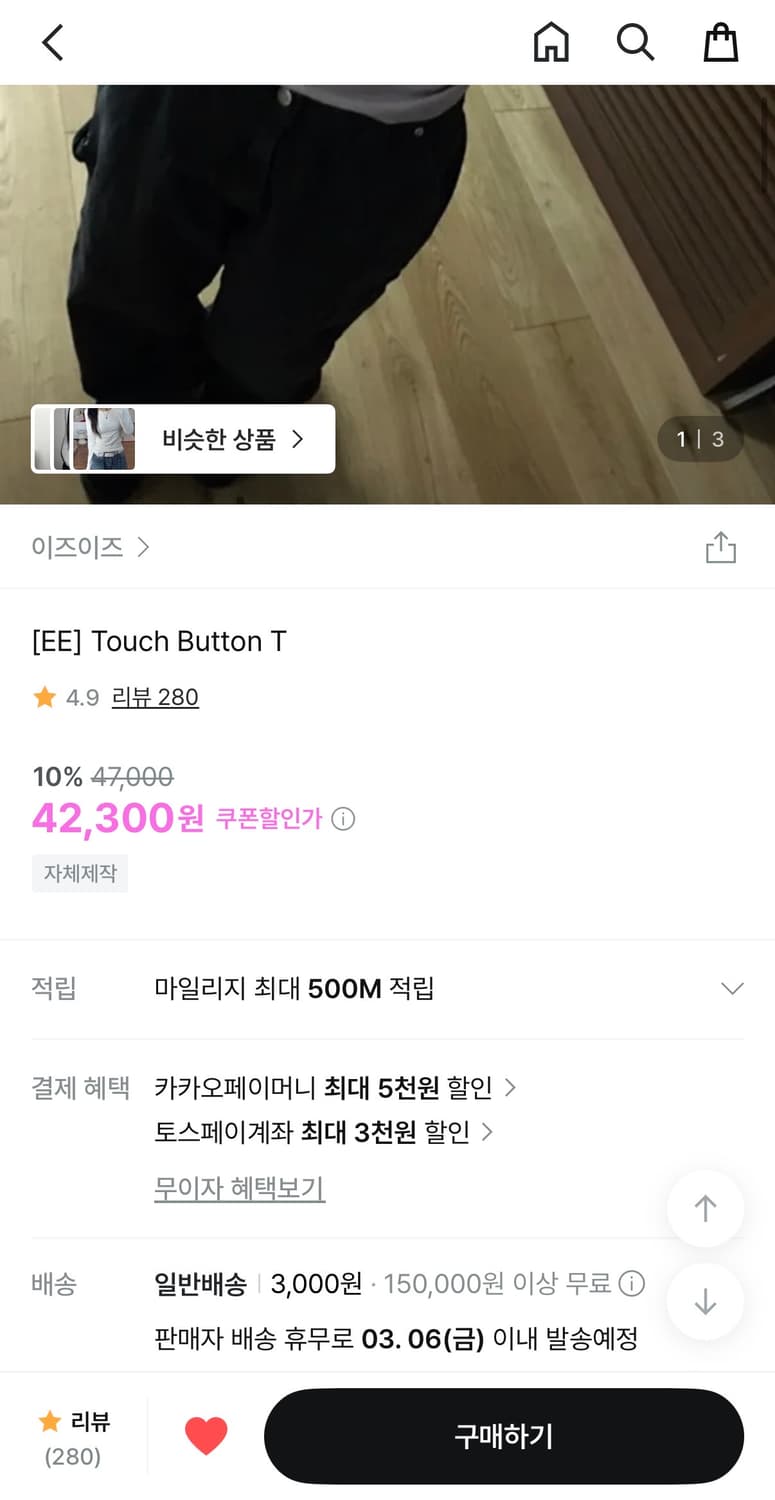Tap 리뷰 280 to read reviews
Image resolution: width=775 pixels, height=1500 pixels.
[x=156, y=697]
